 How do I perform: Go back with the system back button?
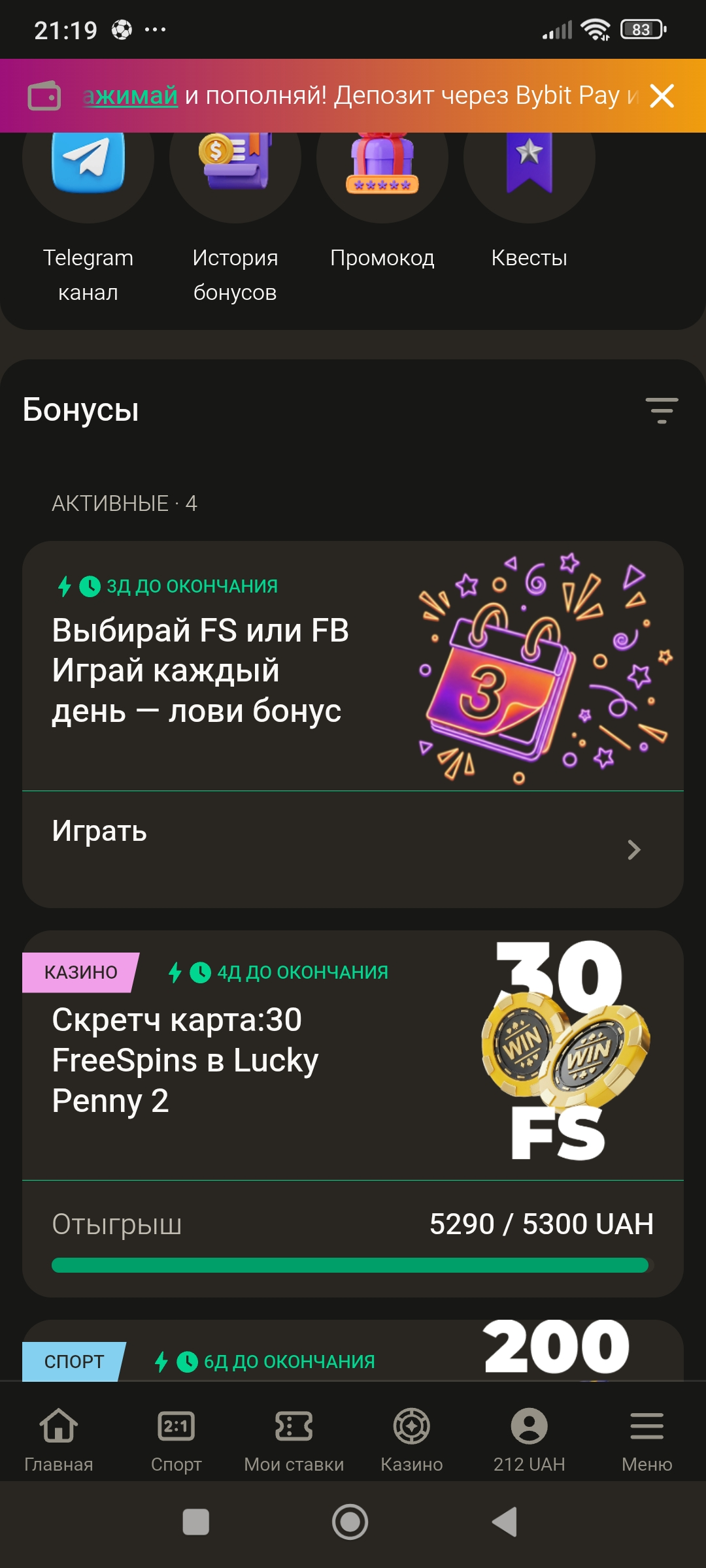(x=505, y=1522)
